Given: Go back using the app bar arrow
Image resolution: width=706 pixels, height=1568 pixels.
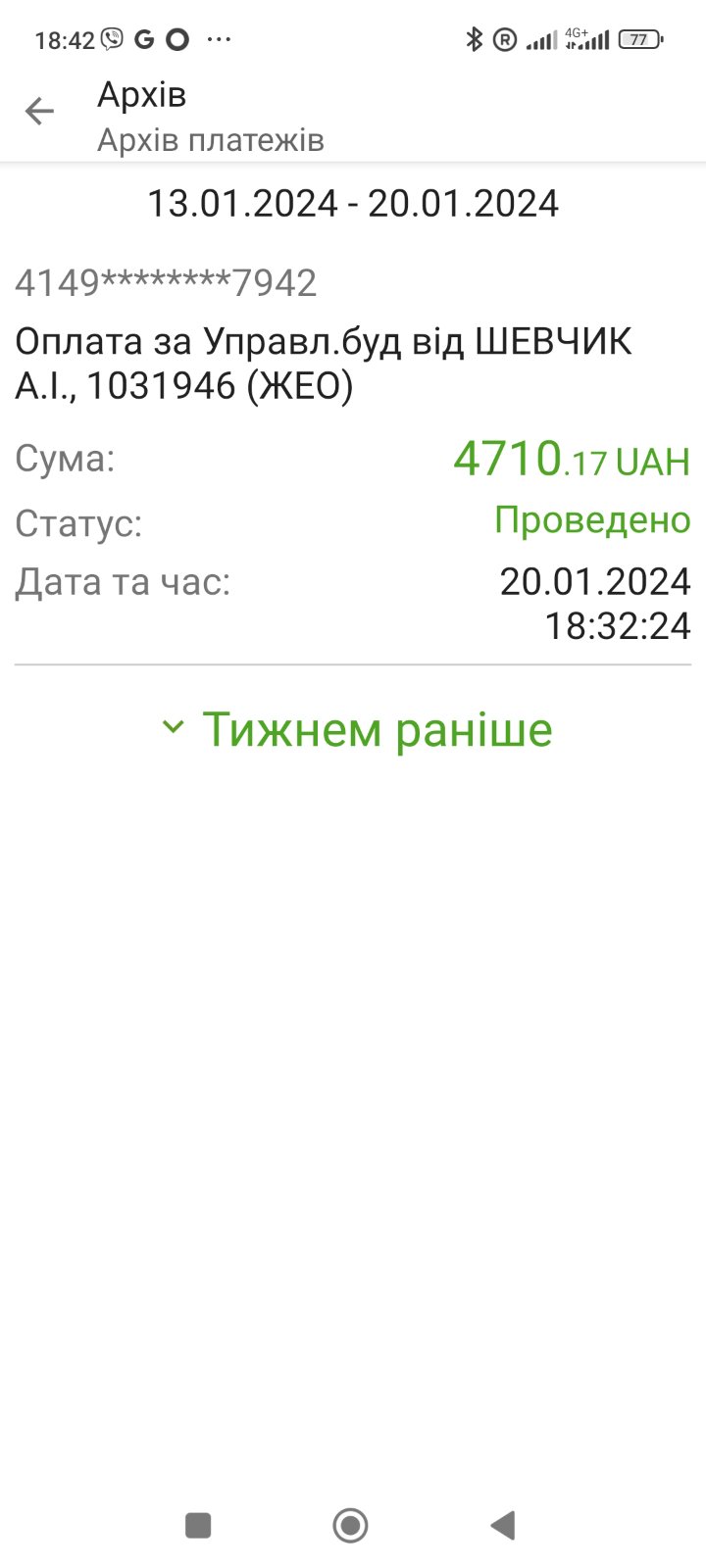Looking at the screenshot, I should coord(39,112).
